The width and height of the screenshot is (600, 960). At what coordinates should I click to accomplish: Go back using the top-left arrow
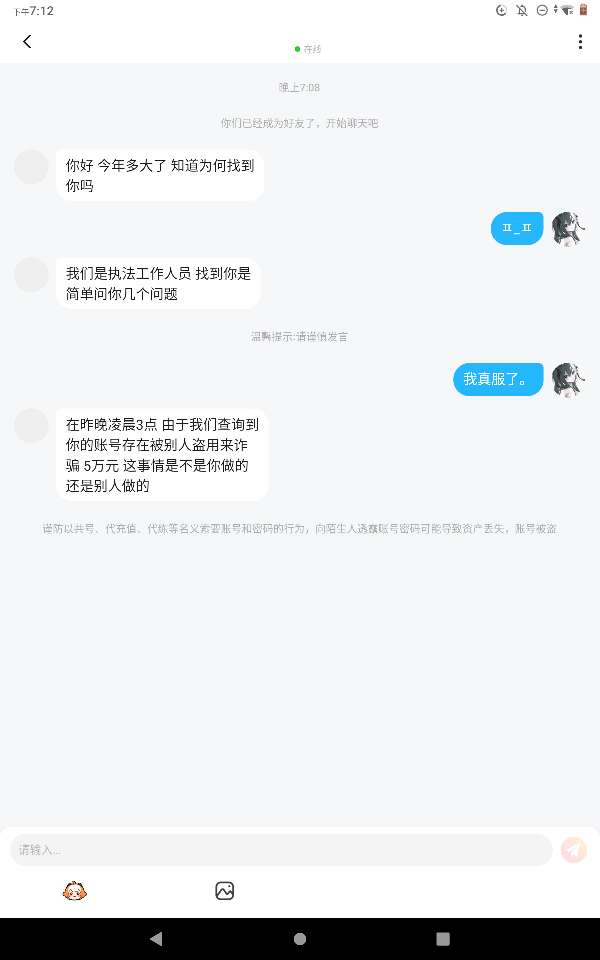pyautogui.click(x=27, y=41)
